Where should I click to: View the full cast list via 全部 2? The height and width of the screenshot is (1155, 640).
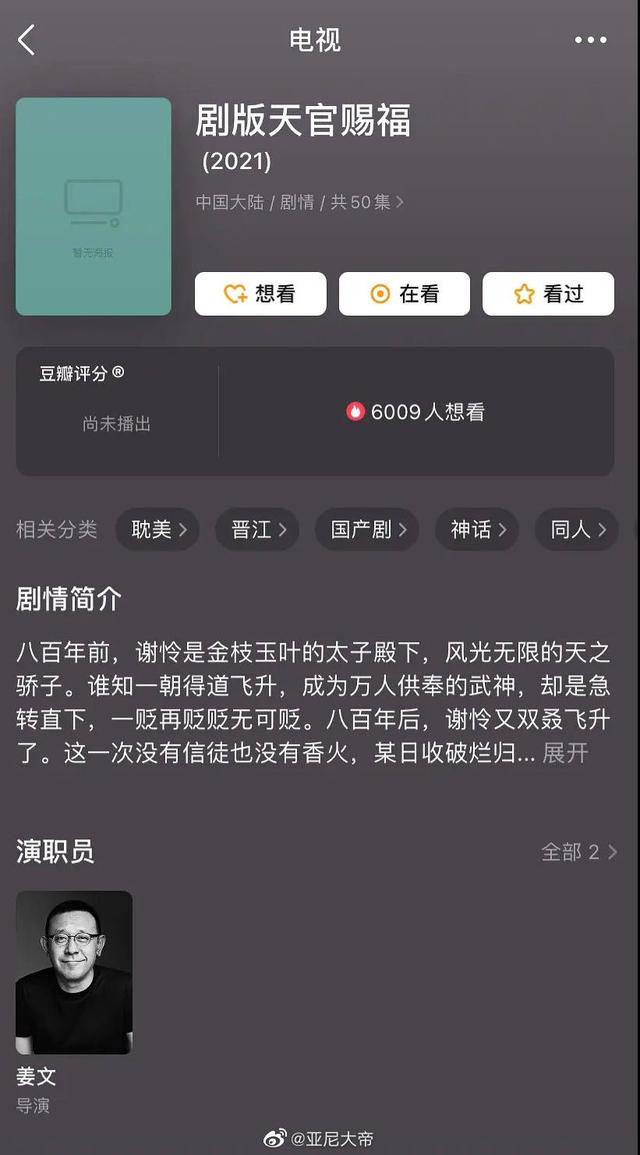(579, 852)
